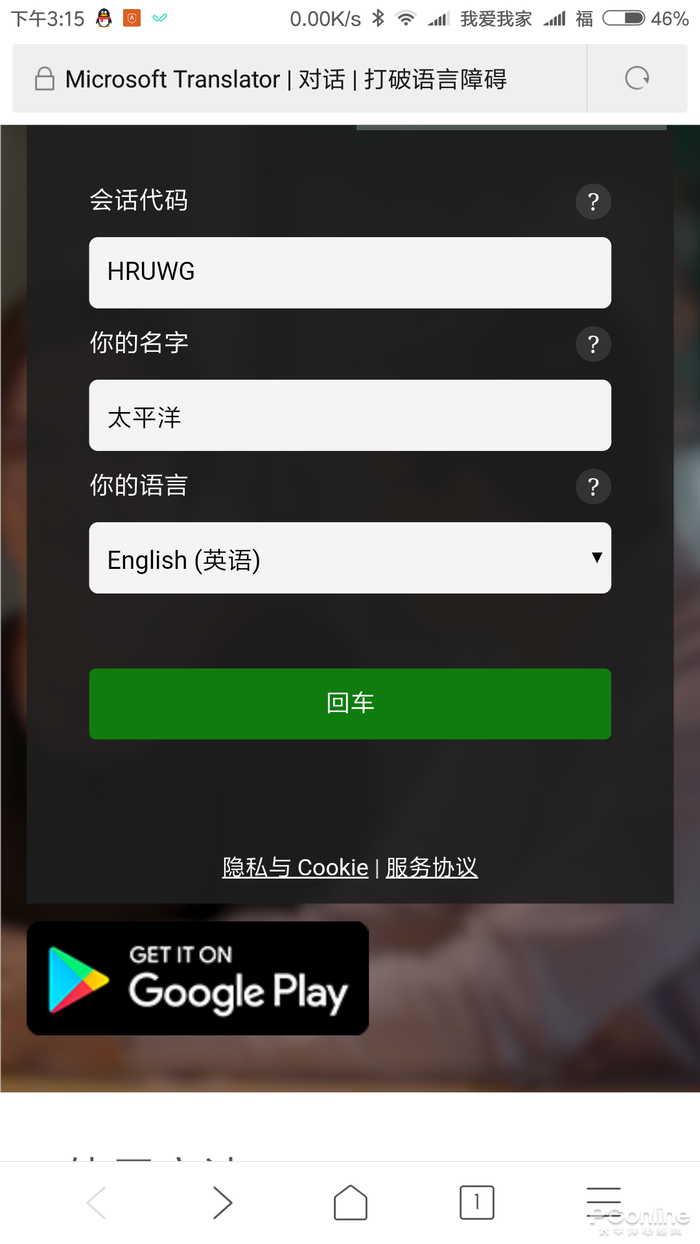Viewport: 700px width, 1244px height.
Task: Tap the browser address bar
Action: click(x=299, y=79)
